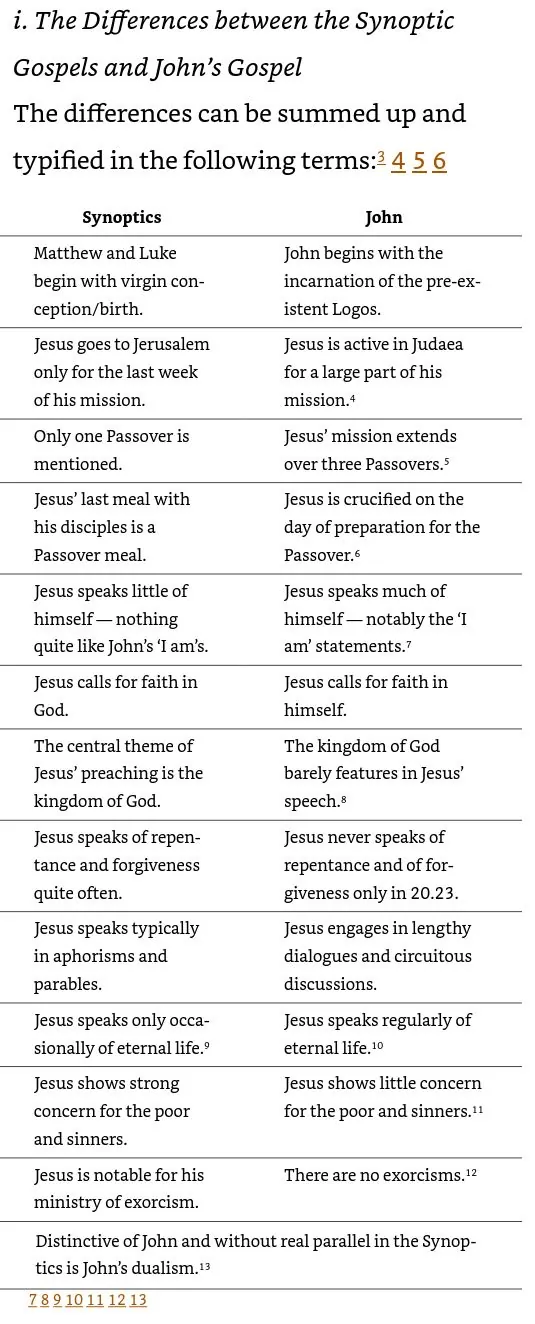Go to footnote 13 link below table

tap(138, 1300)
